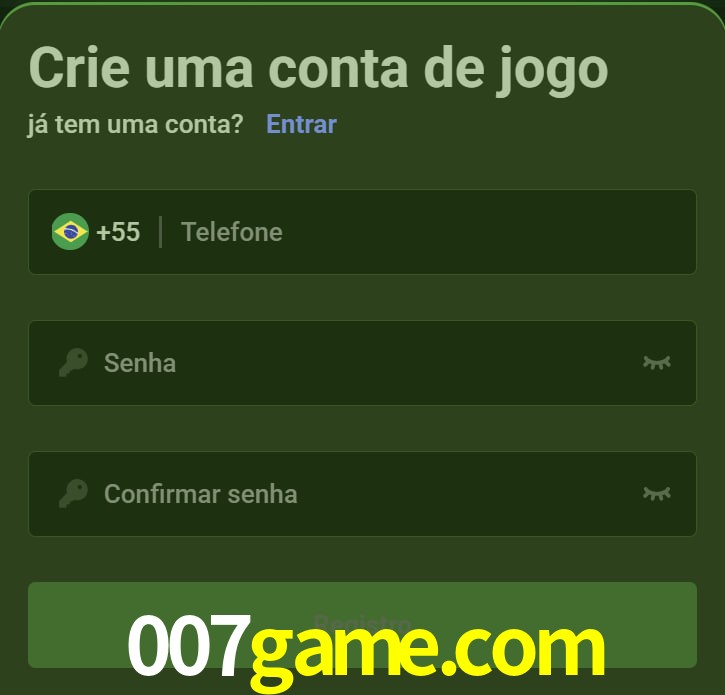The height and width of the screenshot is (695, 725).
Task: Tap the Entrar link to log in
Action: point(301,124)
